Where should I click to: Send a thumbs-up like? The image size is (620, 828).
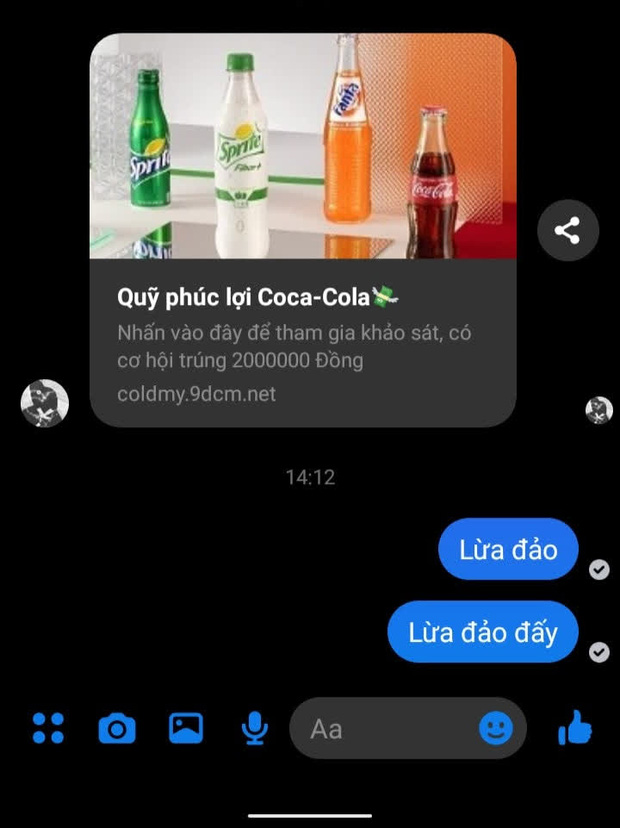click(575, 728)
